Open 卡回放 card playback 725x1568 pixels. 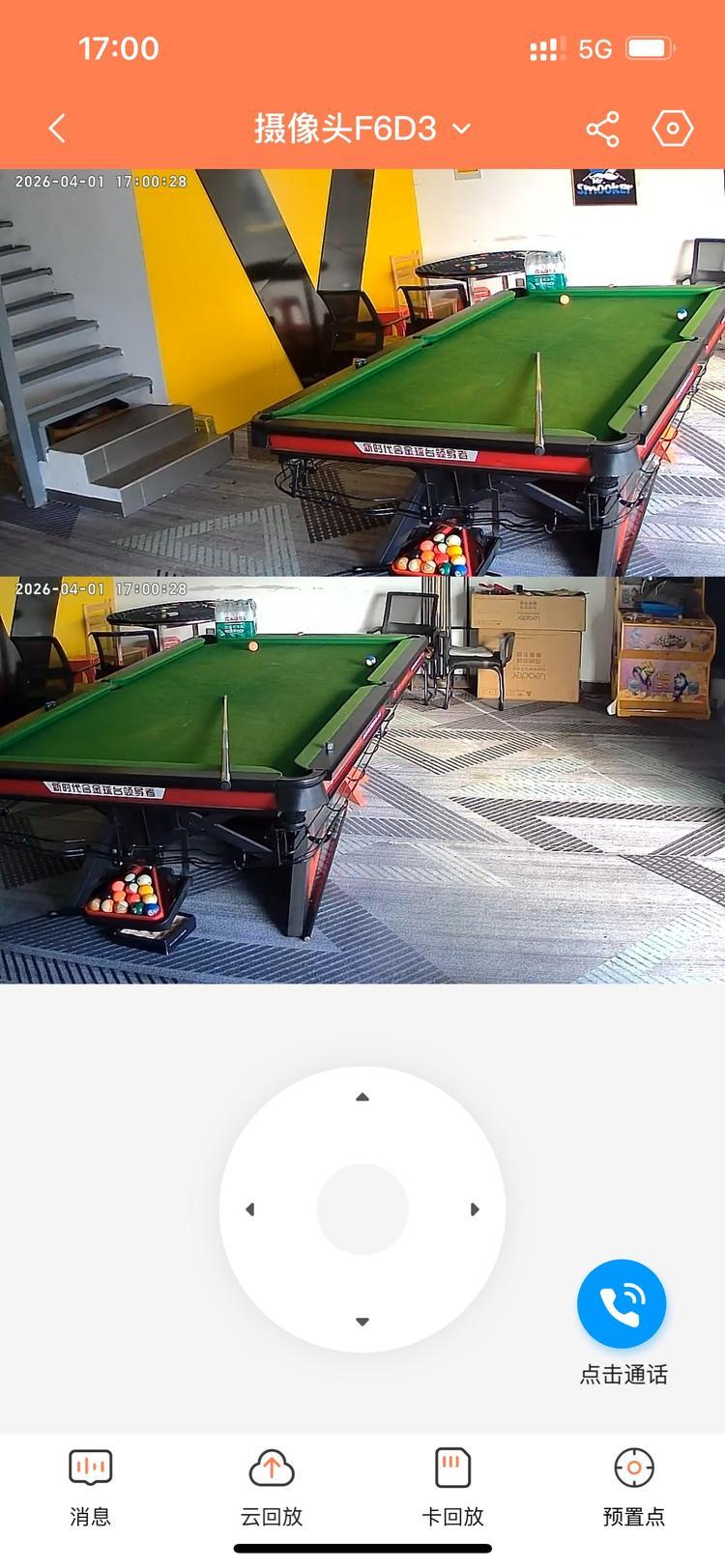452,1487
